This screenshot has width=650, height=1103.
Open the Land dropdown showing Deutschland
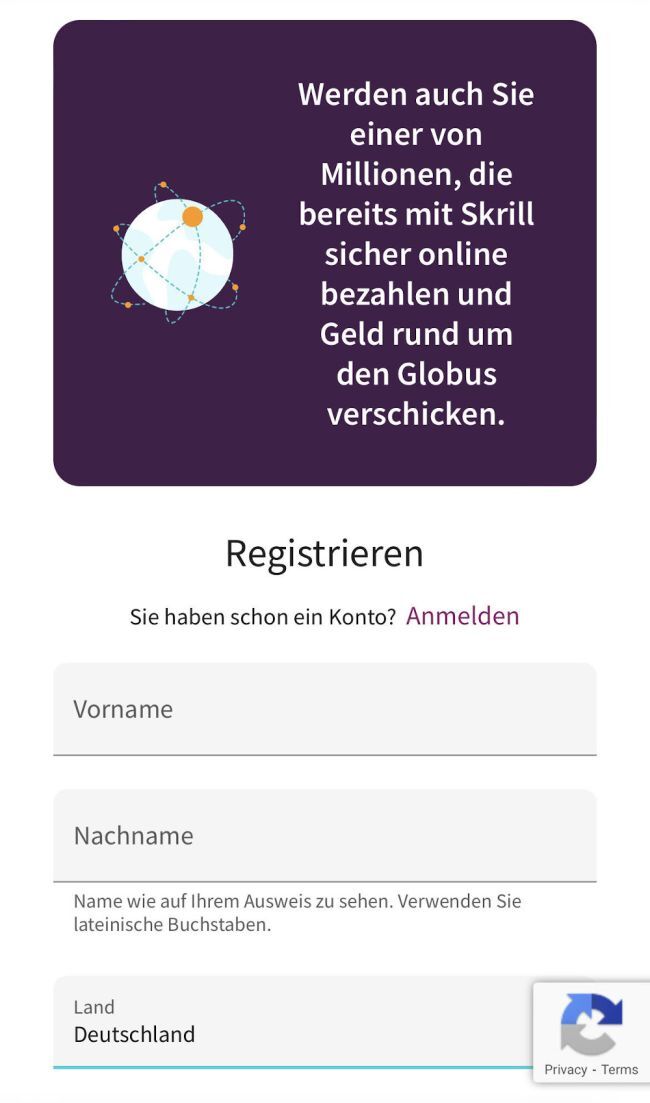point(290,1022)
